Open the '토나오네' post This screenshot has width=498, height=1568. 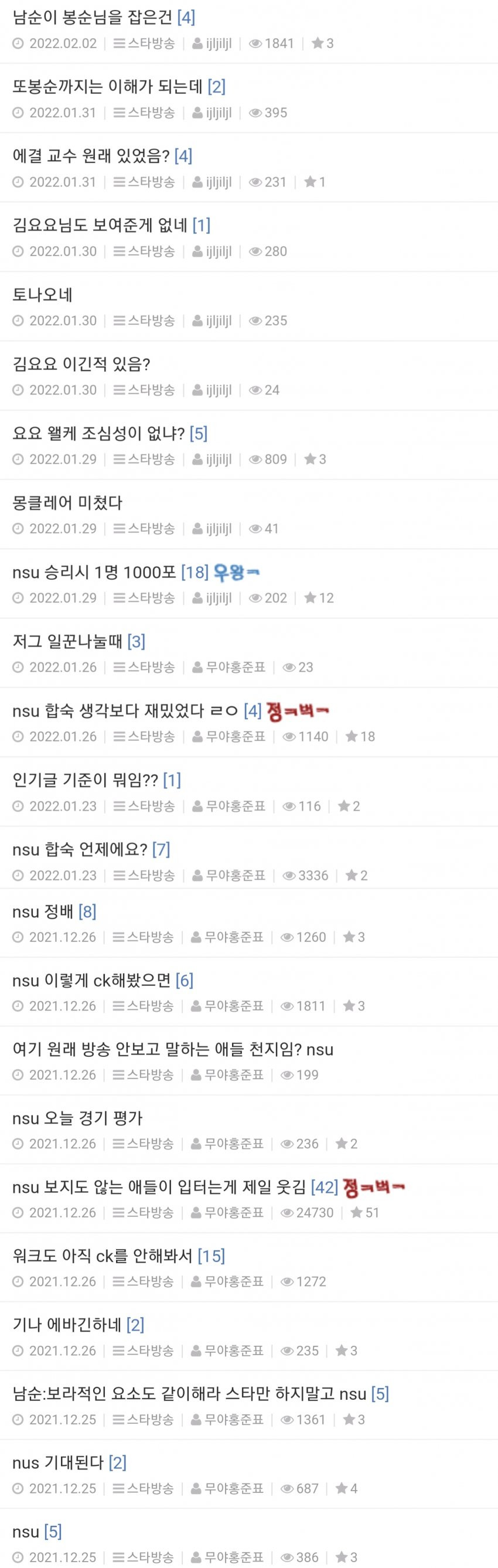click(x=43, y=295)
